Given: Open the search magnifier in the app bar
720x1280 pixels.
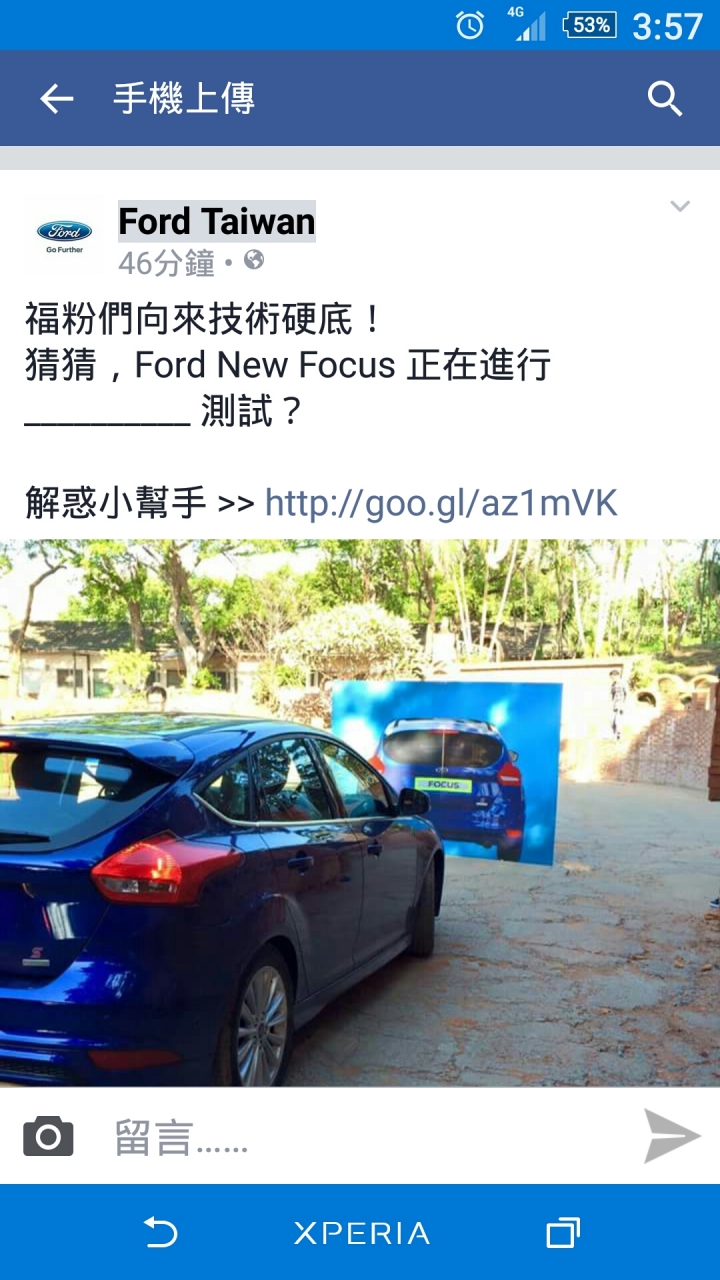Looking at the screenshot, I should tap(665, 98).
